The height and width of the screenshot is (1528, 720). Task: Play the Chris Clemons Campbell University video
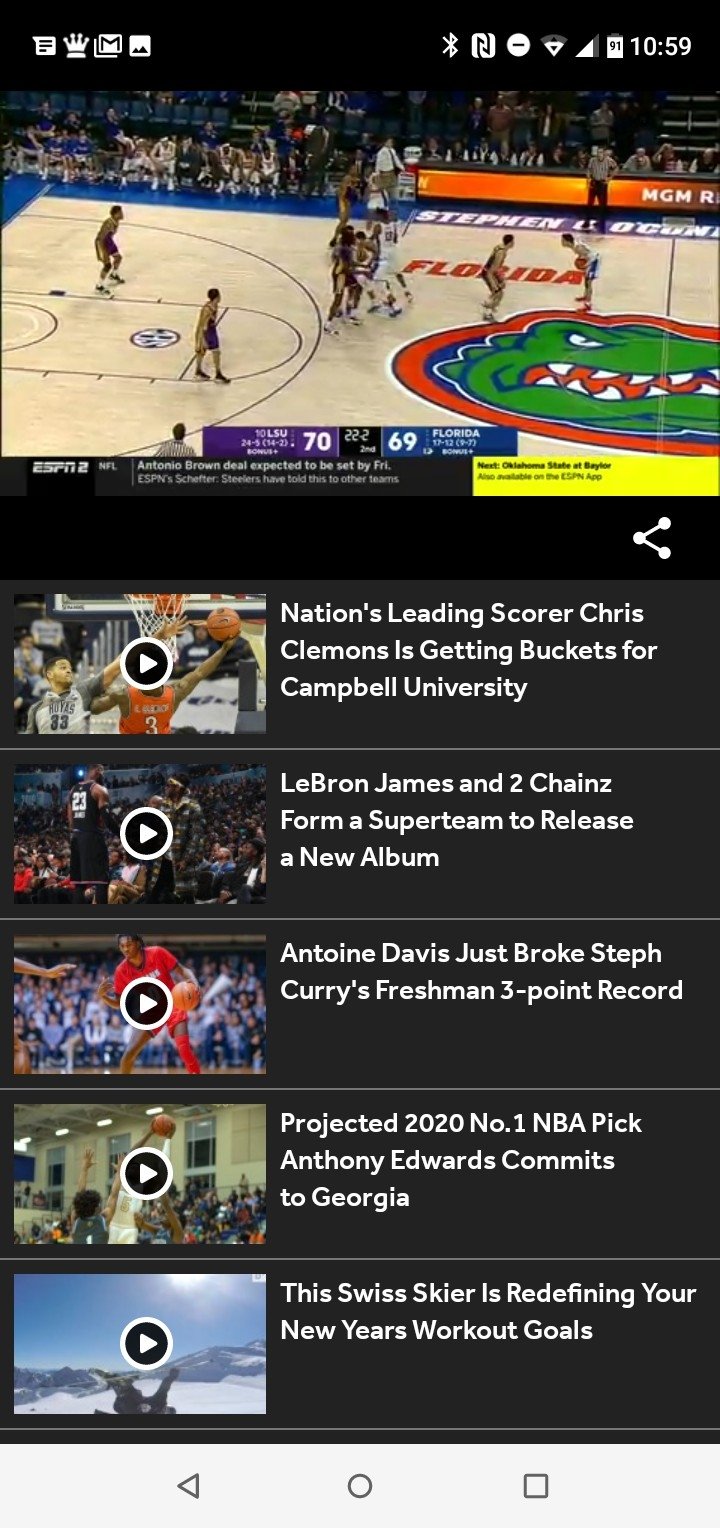coord(360,664)
